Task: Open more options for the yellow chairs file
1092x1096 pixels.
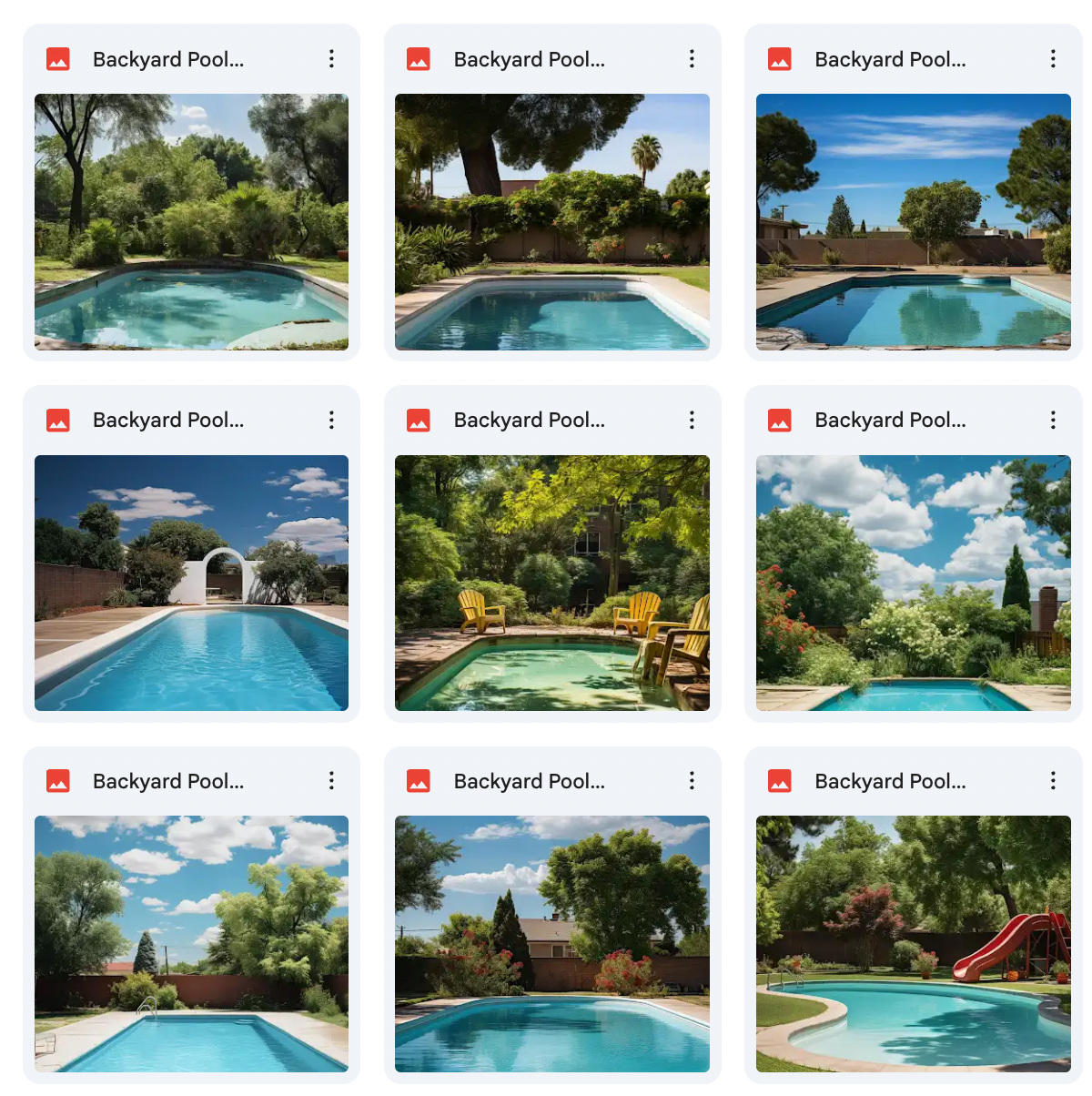Action: coord(692,420)
